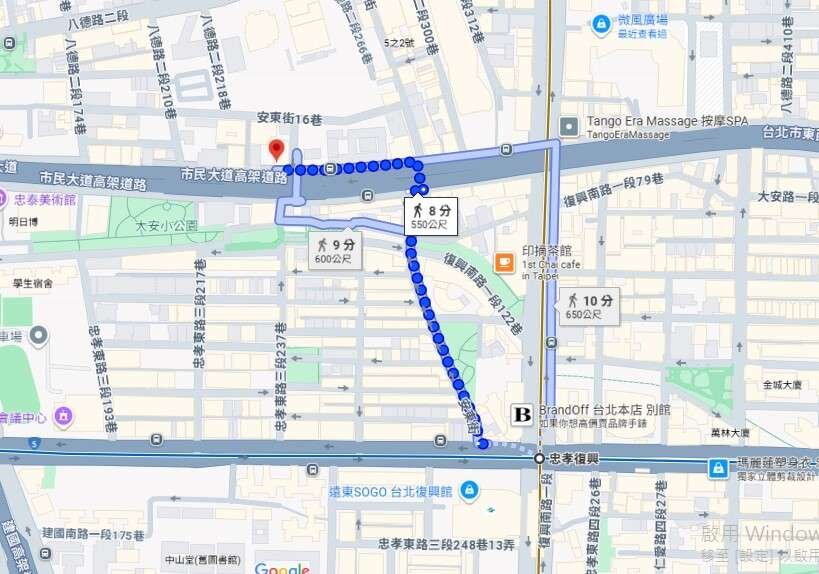Open Tango Era Massage SPA place marker
This screenshot has width=819, height=574.
pyautogui.click(x=569, y=127)
